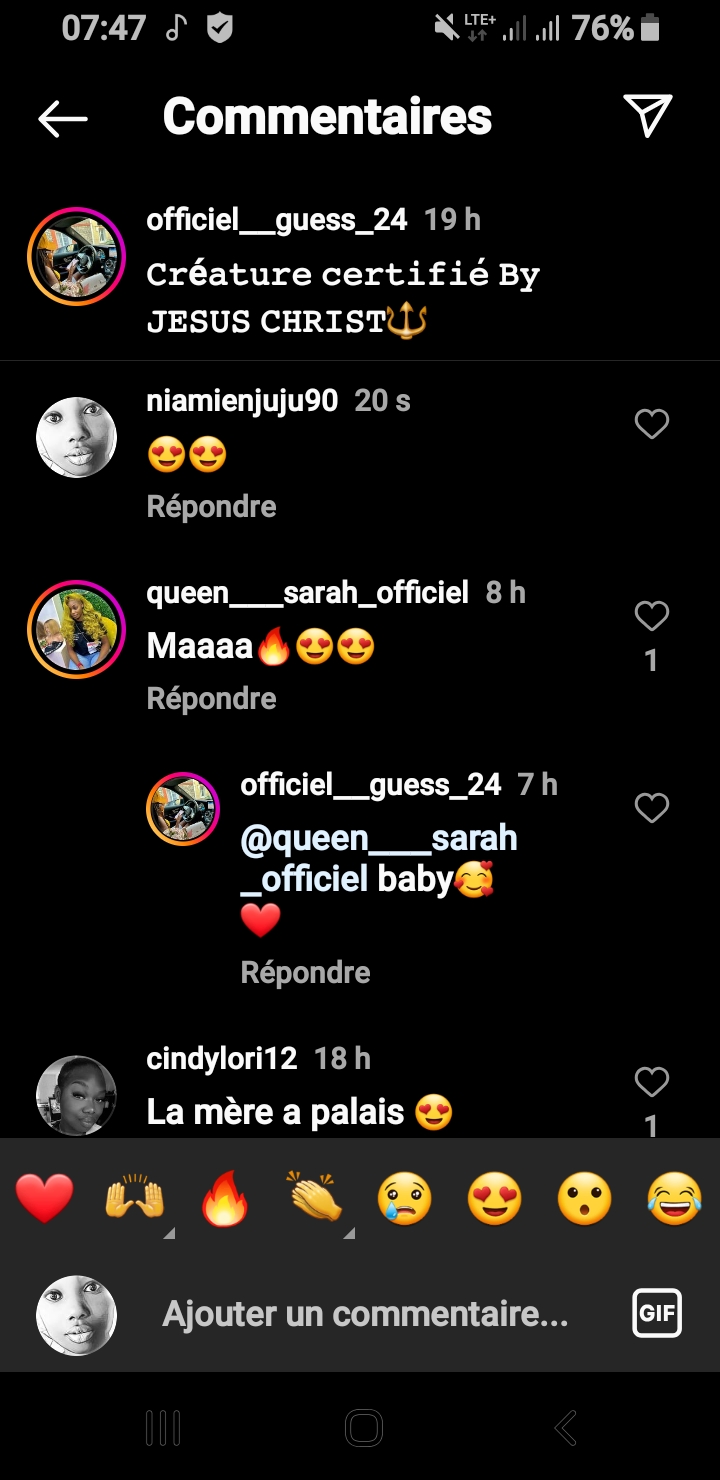This screenshot has width=720, height=1480.
Task: Reply to niamienjuju90's comment
Action: [211, 507]
